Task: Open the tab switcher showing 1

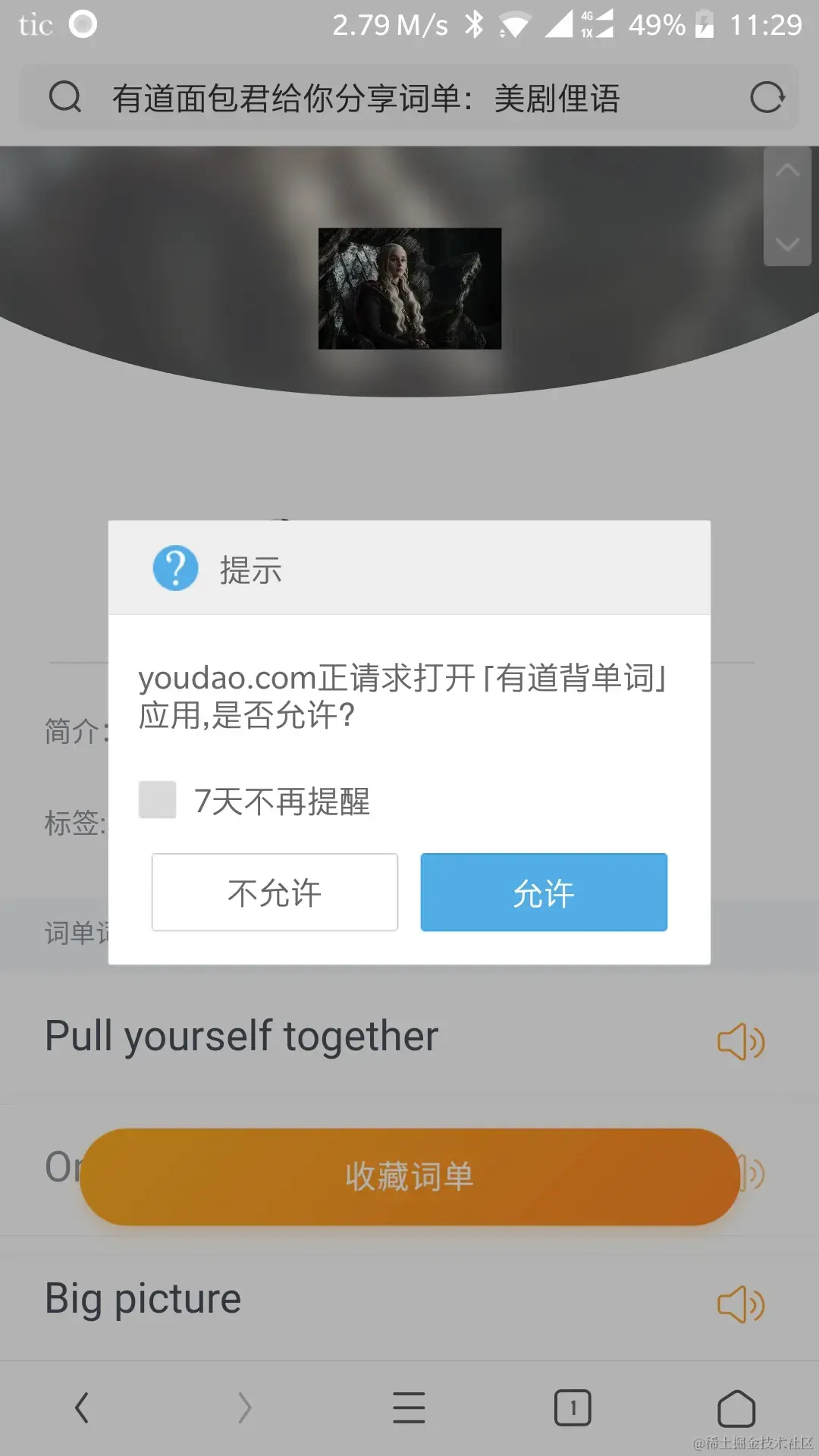Action: (573, 1408)
